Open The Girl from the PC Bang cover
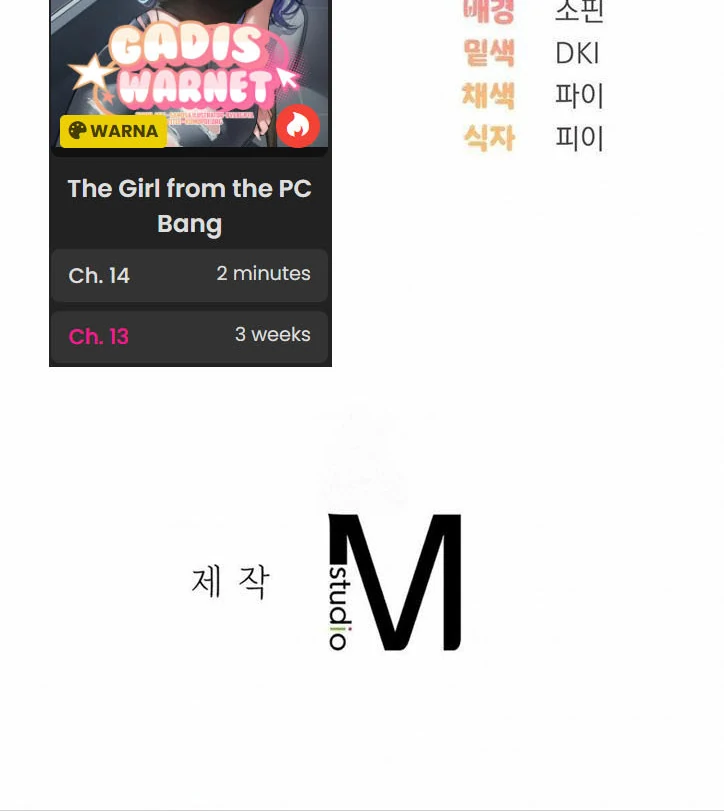 click(x=189, y=70)
